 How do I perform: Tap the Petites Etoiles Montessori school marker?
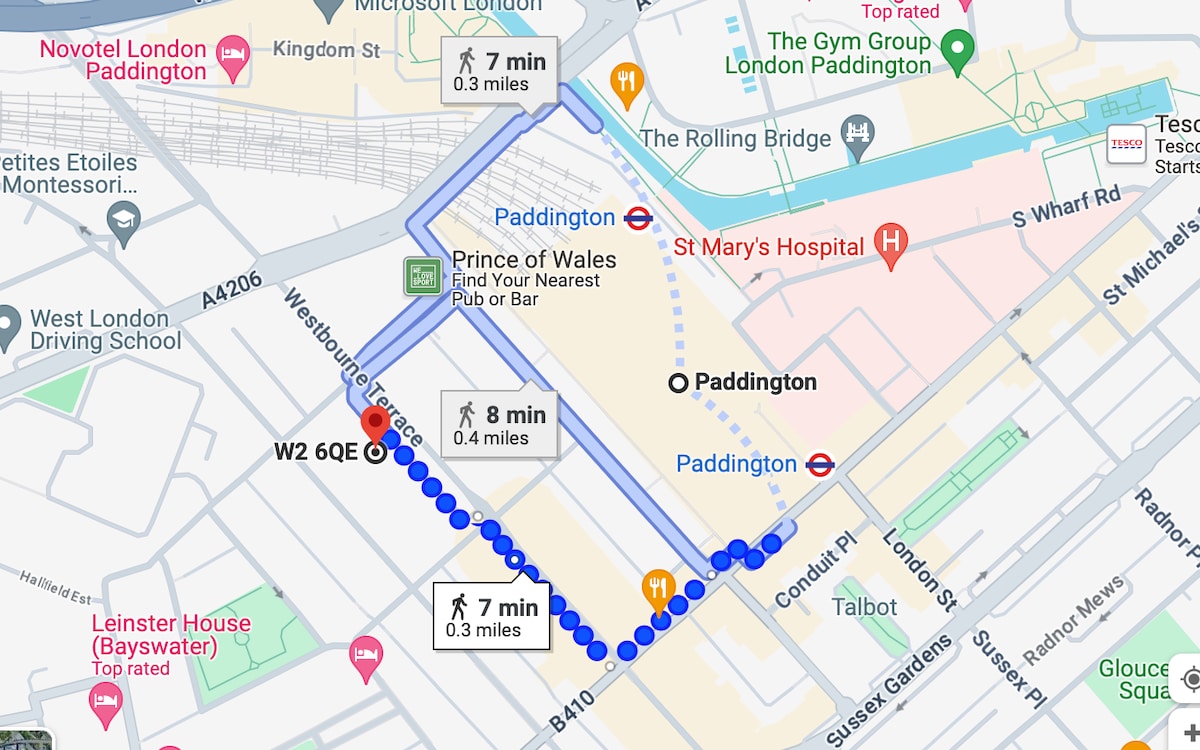(x=123, y=222)
